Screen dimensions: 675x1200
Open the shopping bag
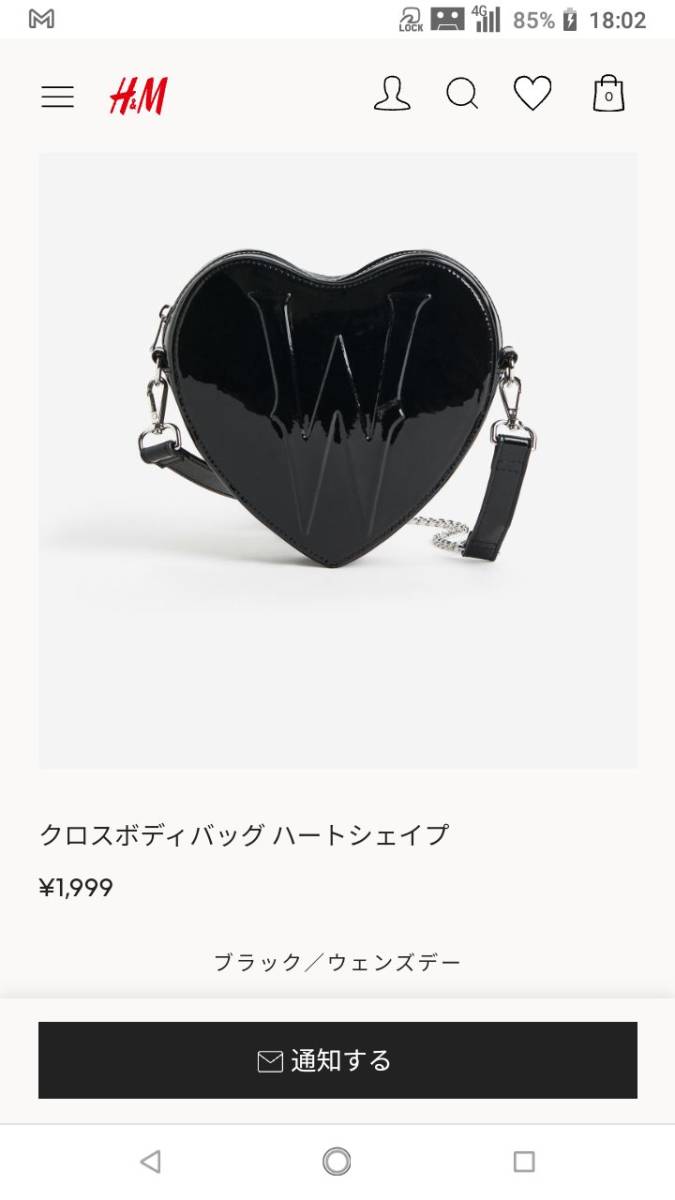point(608,94)
